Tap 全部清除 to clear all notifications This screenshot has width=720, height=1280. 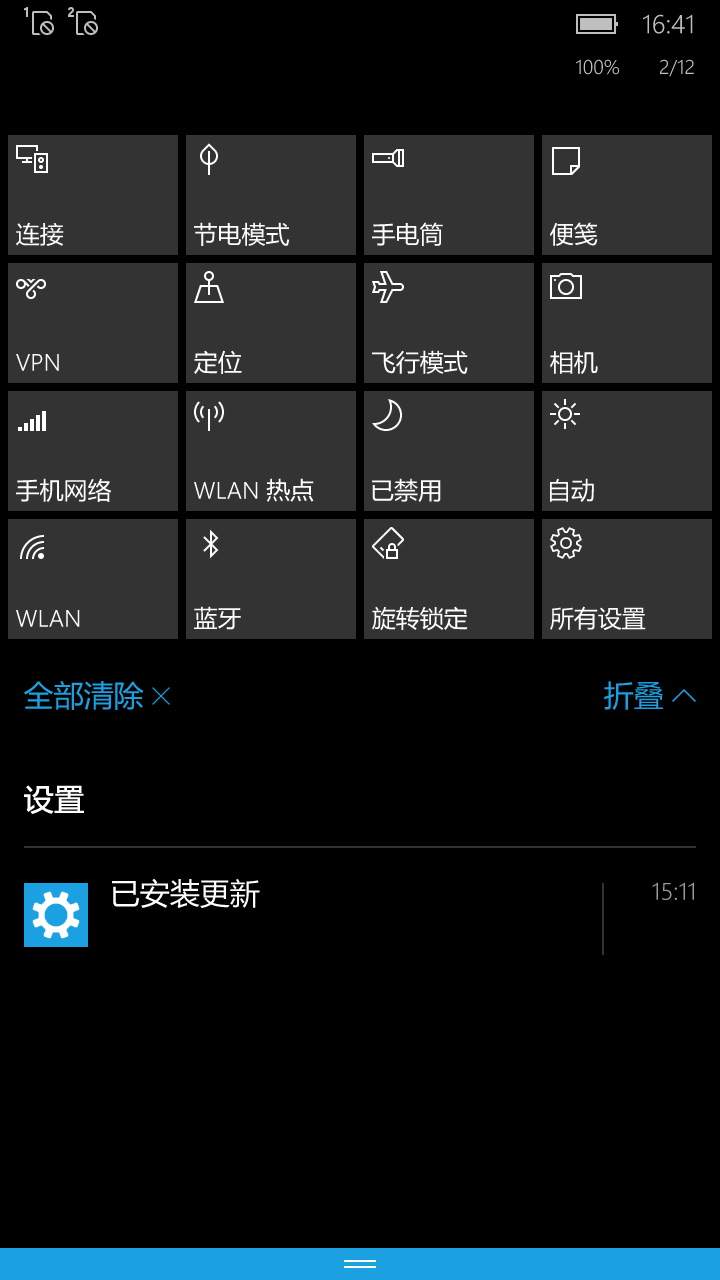(97, 696)
